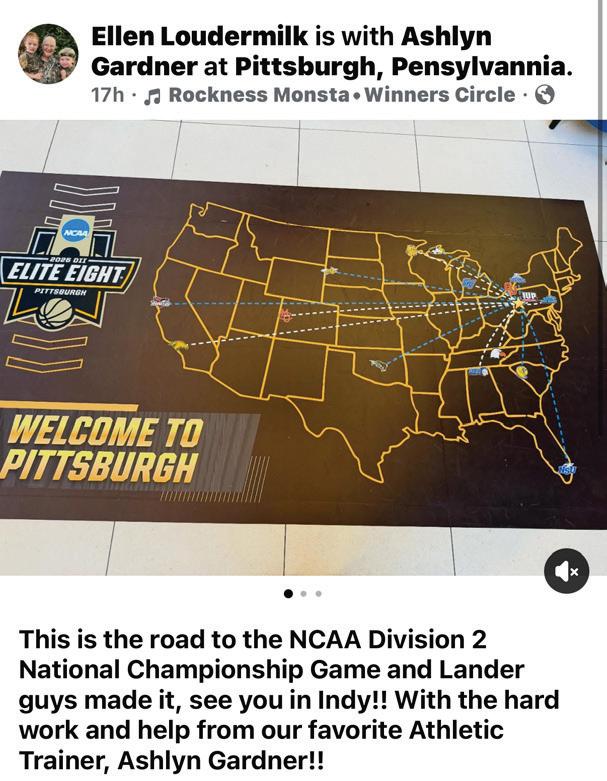
Task: Open the Pittsburgh, Pensylvannia location
Action: tap(403, 66)
